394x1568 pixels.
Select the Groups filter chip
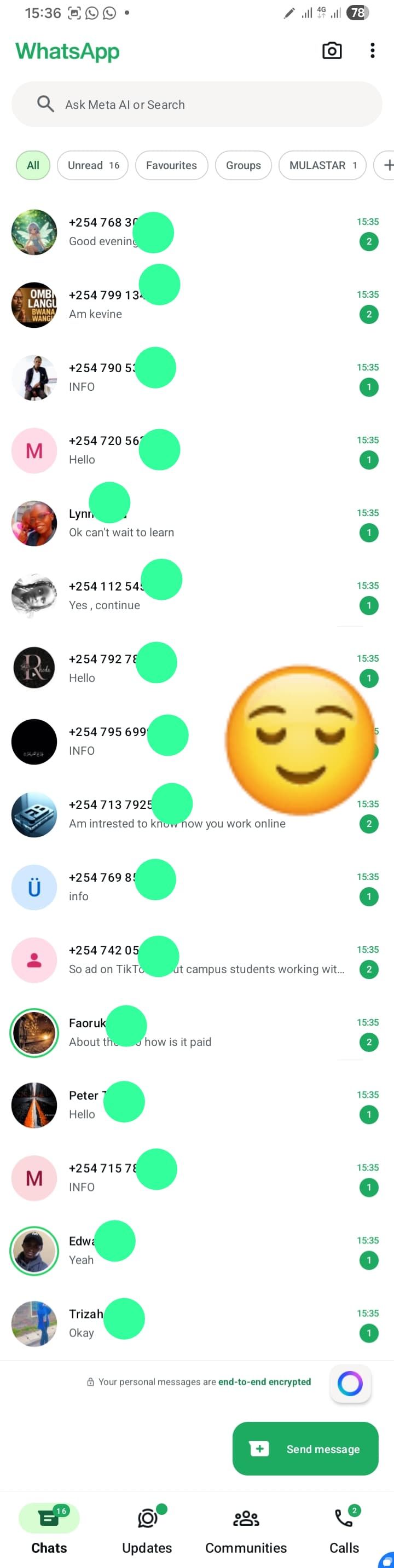click(x=243, y=165)
